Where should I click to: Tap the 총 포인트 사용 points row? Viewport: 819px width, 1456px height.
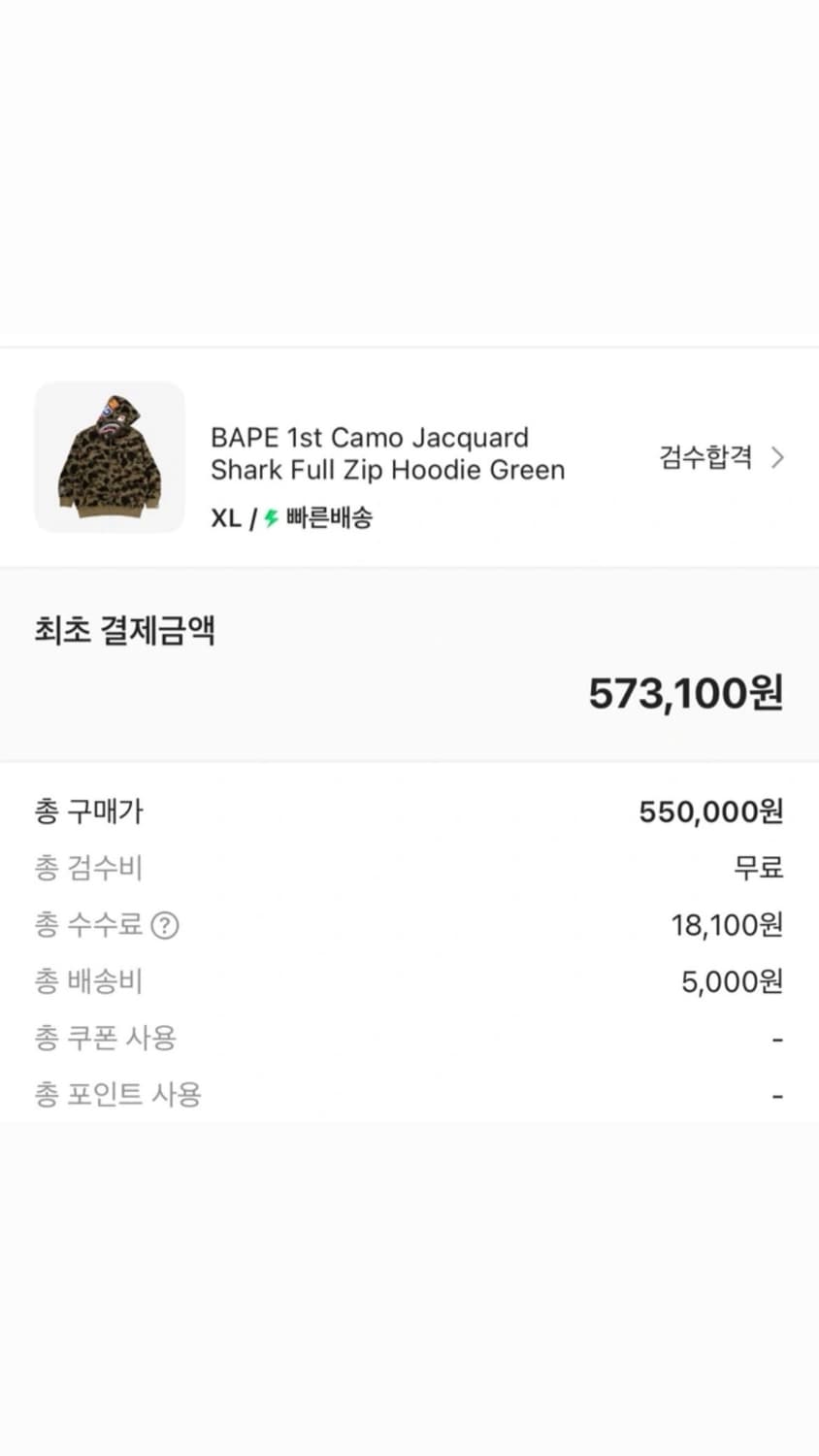pyautogui.click(x=116, y=1094)
